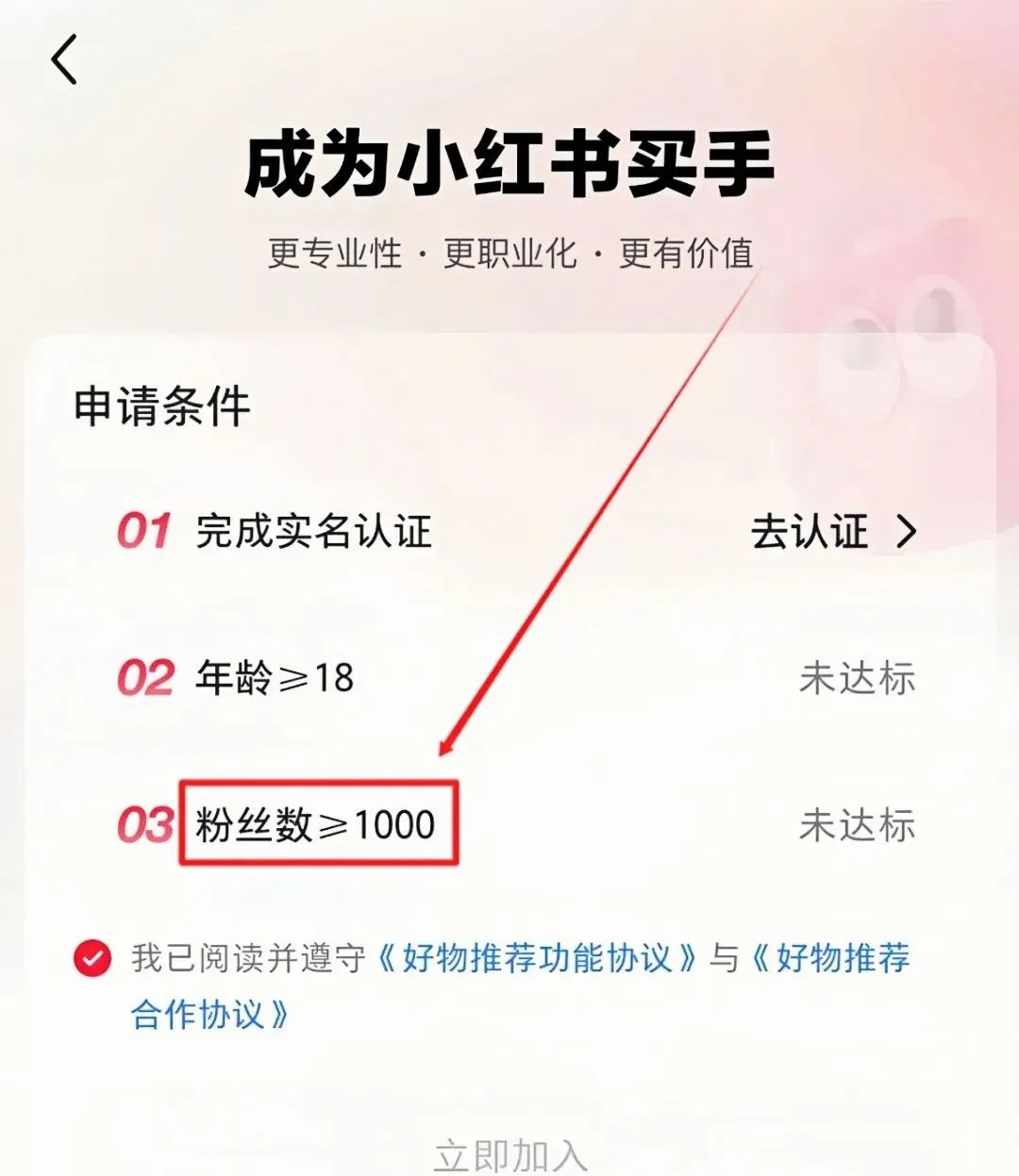Open 《好物推荐功能协议》 link

(x=536, y=958)
